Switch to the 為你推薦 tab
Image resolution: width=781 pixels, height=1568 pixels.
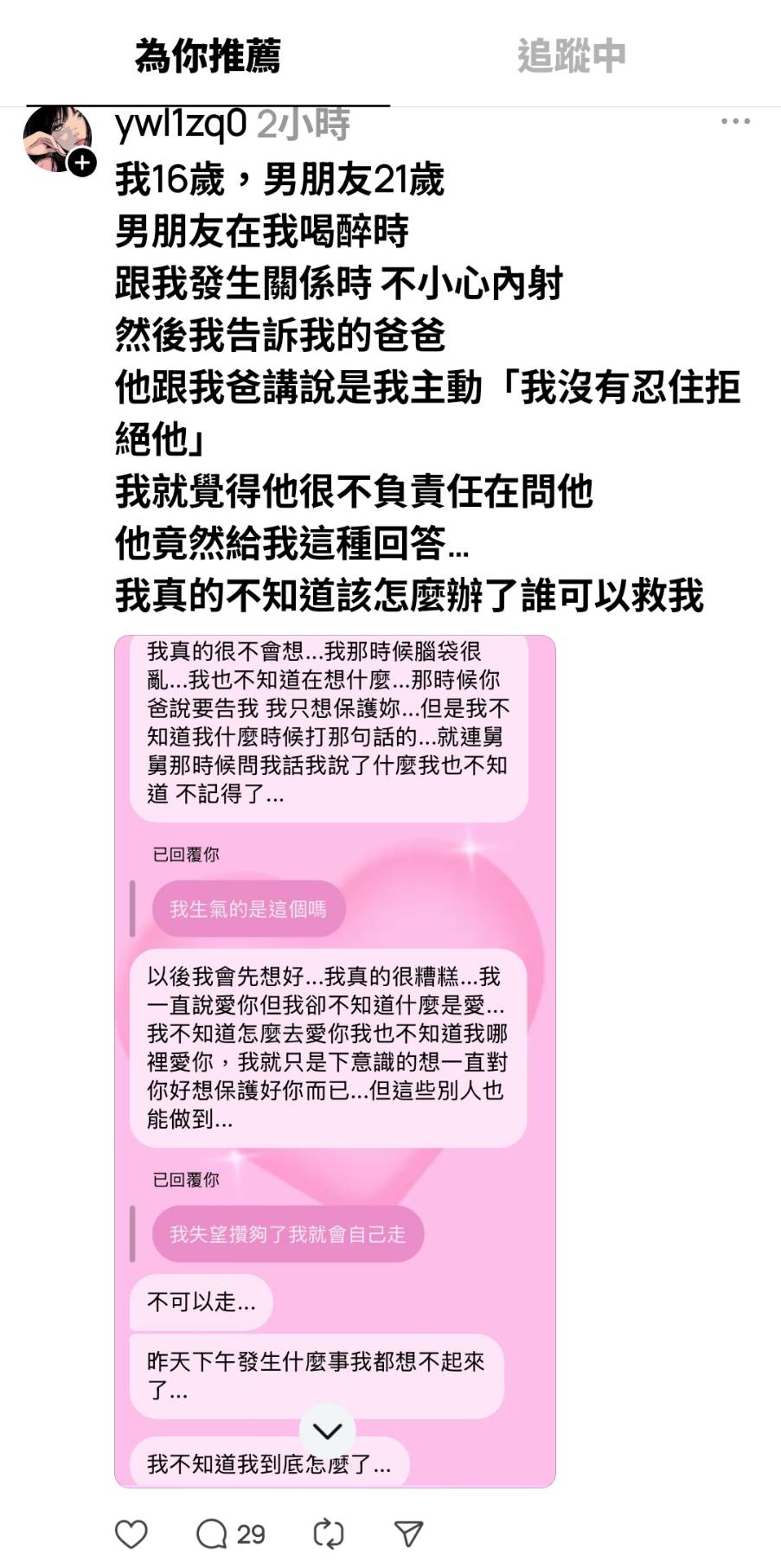pyautogui.click(x=208, y=57)
